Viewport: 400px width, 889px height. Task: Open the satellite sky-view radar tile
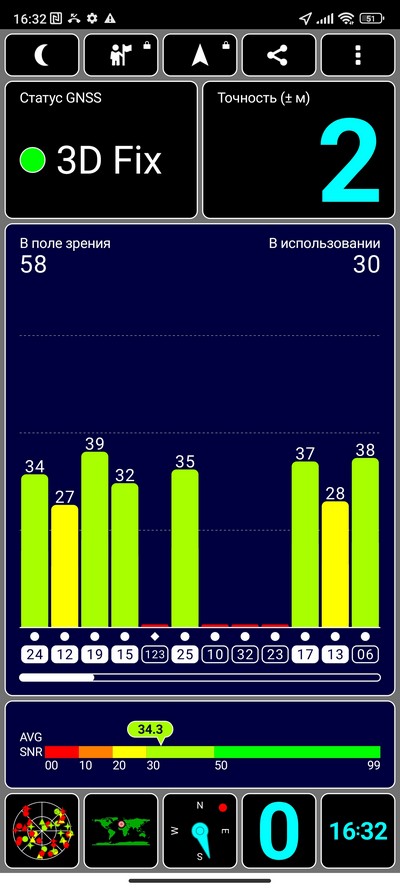click(41, 831)
